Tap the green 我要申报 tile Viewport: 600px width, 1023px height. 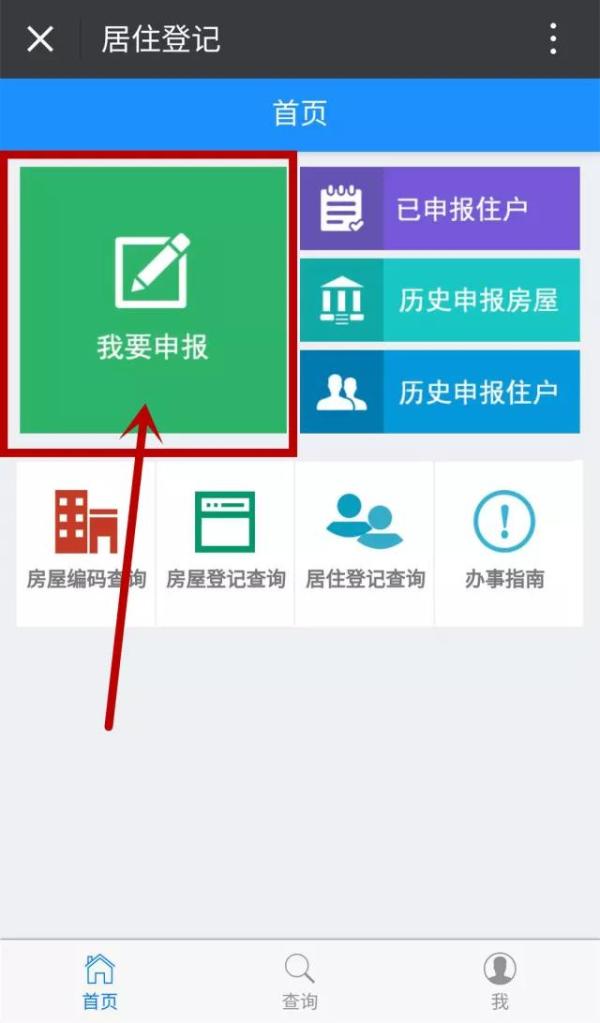[x=153, y=300]
